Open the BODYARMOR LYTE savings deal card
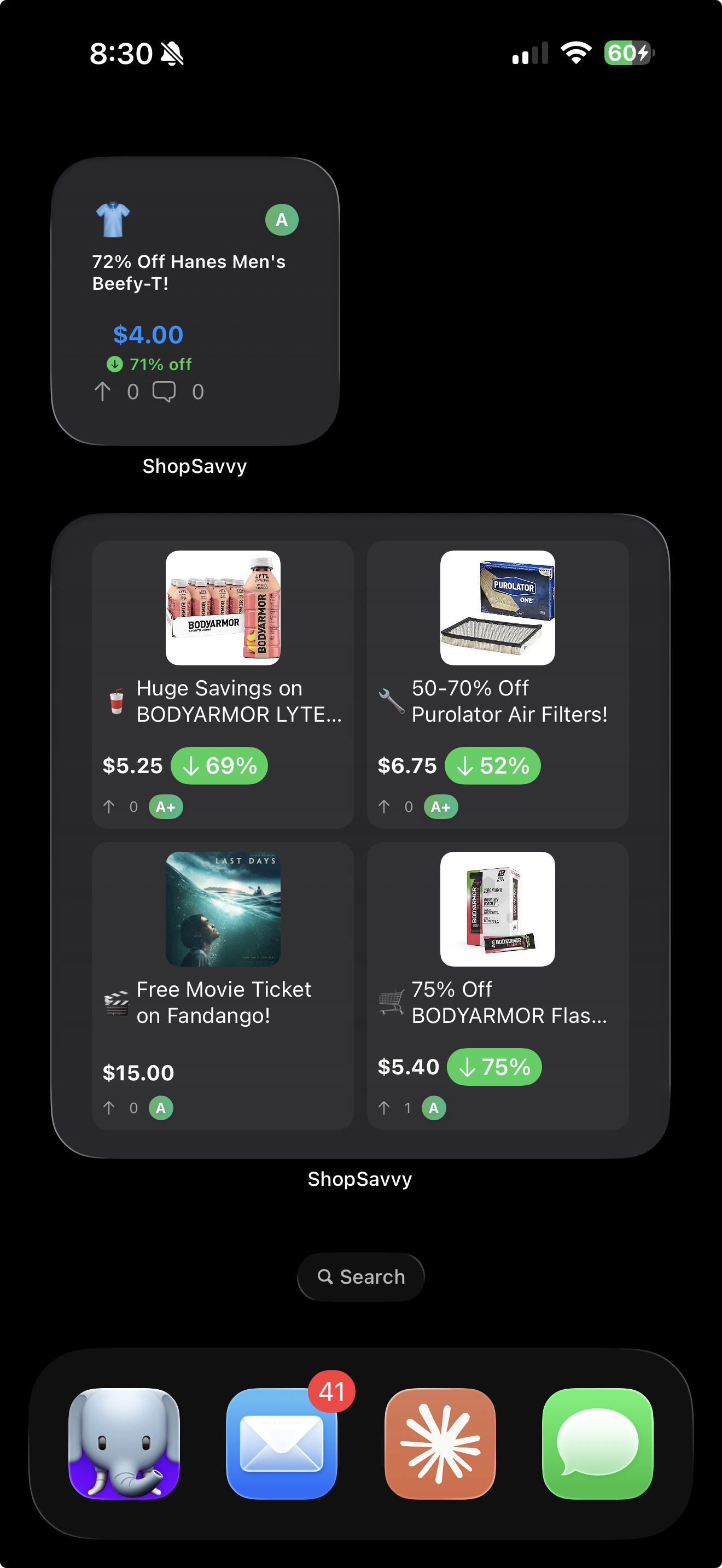 click(x=223, y=684)
